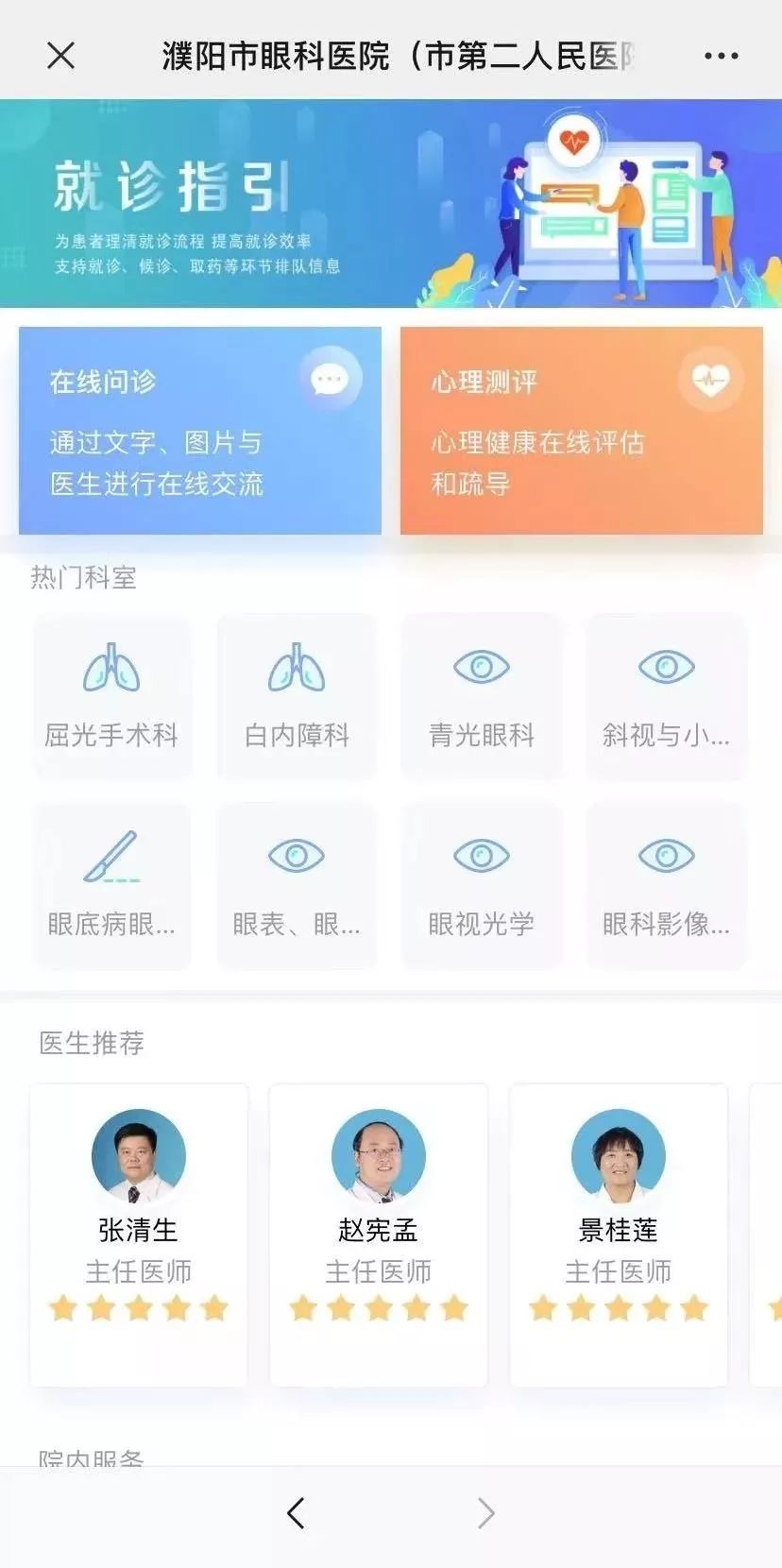Close the hospital mini-program page
This screenshot has height=1568, width=782.
(x=60, y=56)
